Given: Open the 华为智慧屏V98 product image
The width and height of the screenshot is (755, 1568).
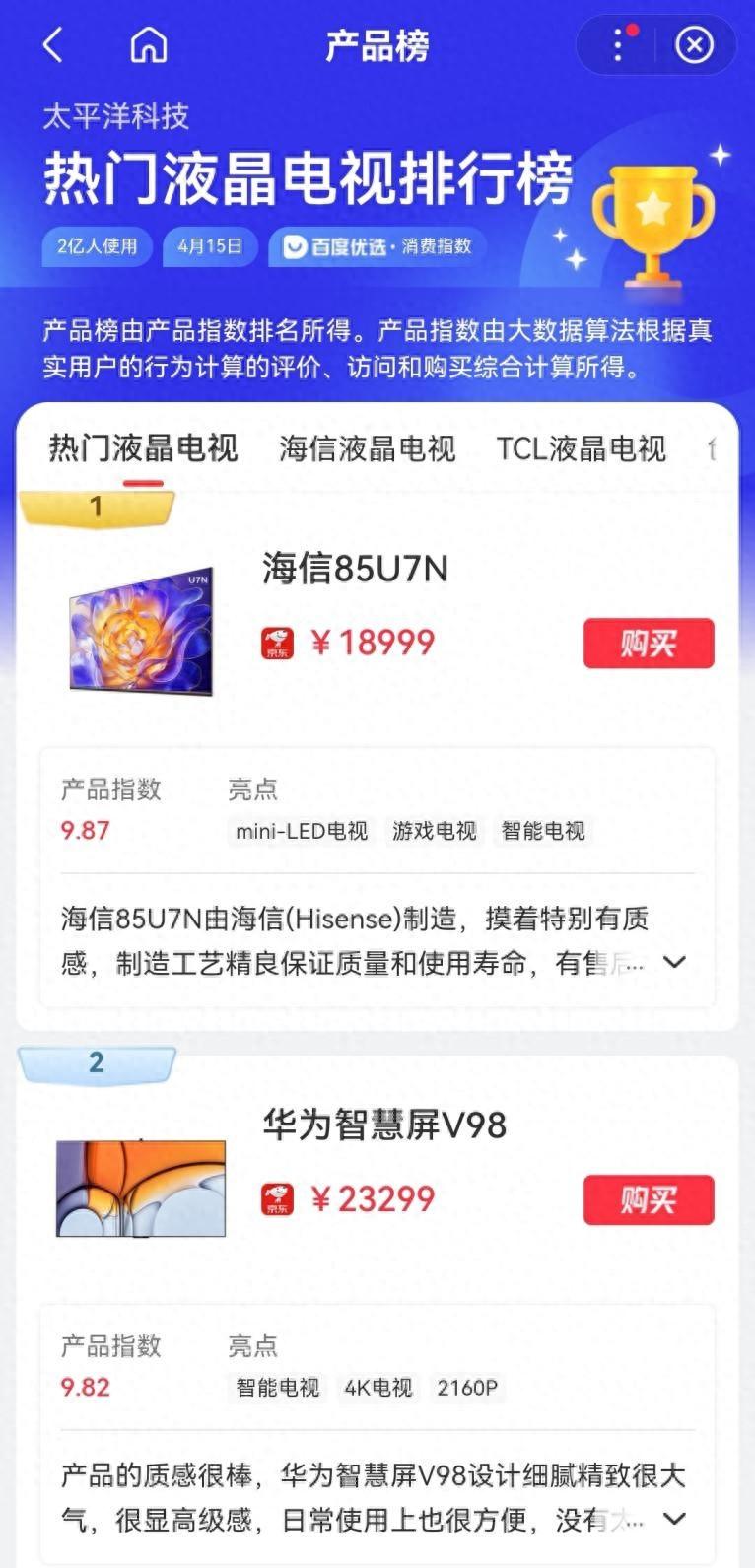Looking at the screenshot, I should pyautogui.click(x=141, y=1188).
